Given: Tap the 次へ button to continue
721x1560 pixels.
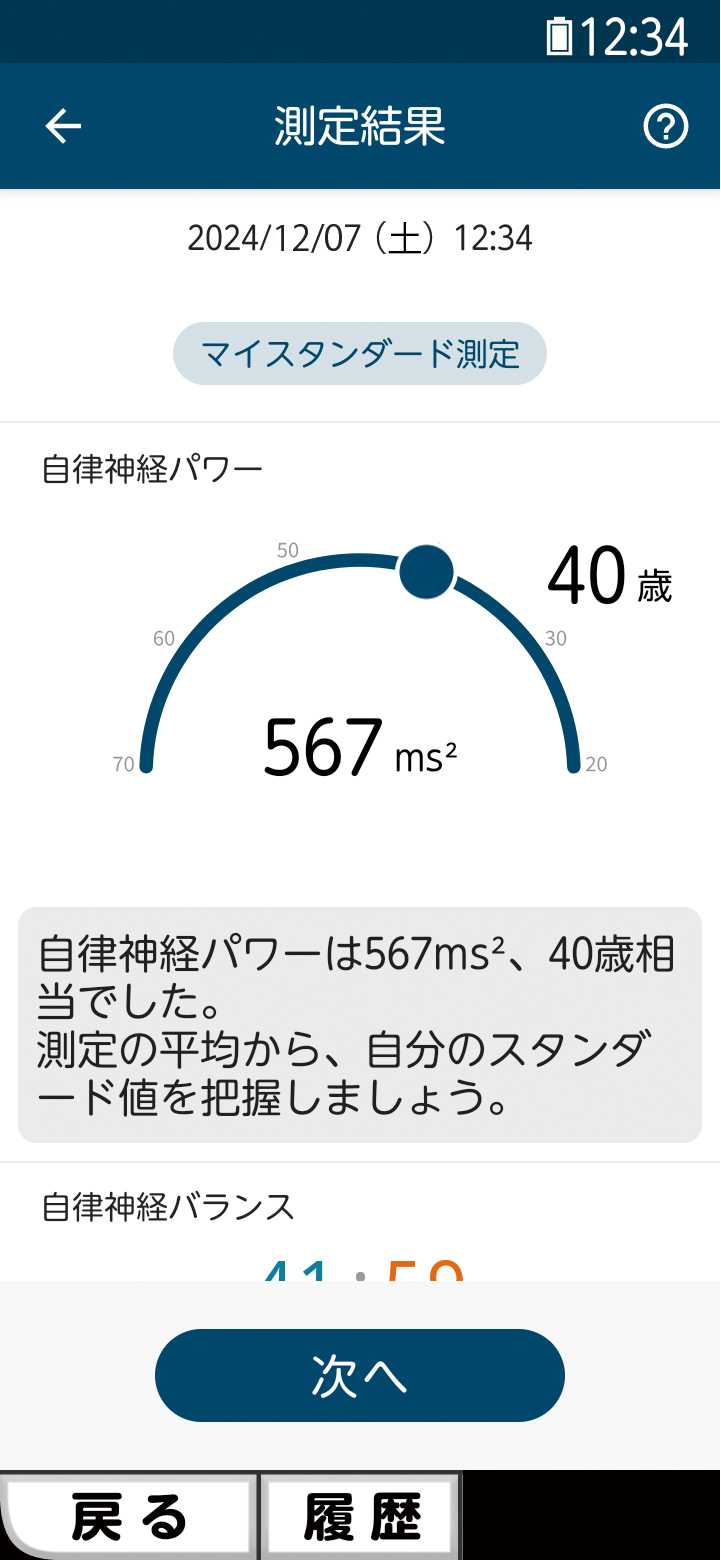Looking at the screenshot, I should (x=360, y=1375).
